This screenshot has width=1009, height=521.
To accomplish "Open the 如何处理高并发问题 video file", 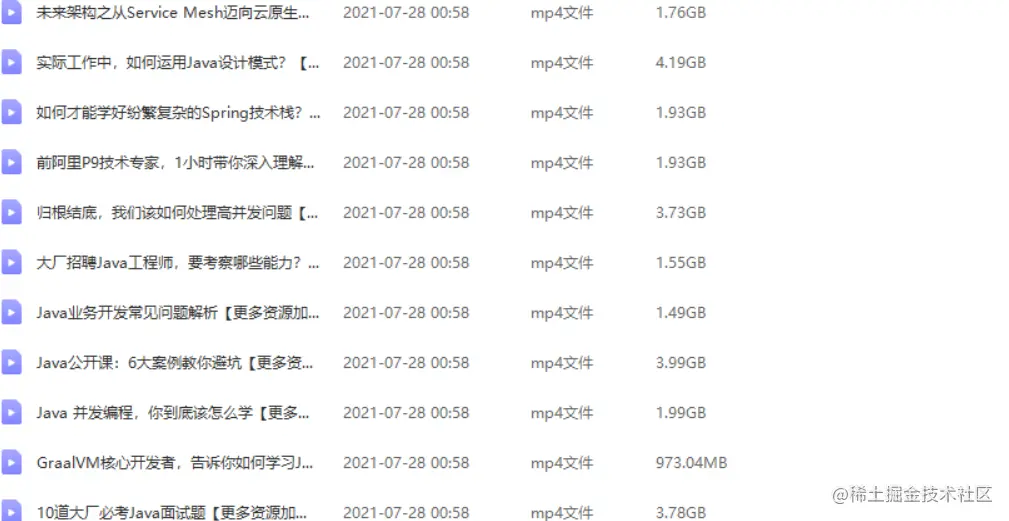I will pos(178,213).
